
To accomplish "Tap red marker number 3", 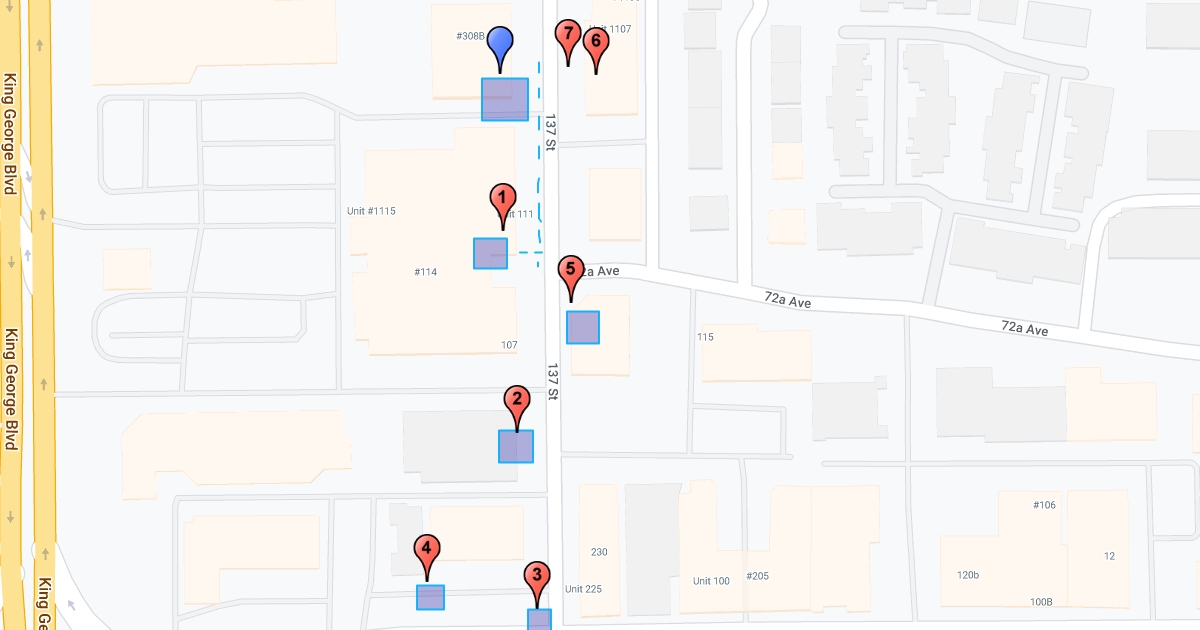I will point(537,578).
